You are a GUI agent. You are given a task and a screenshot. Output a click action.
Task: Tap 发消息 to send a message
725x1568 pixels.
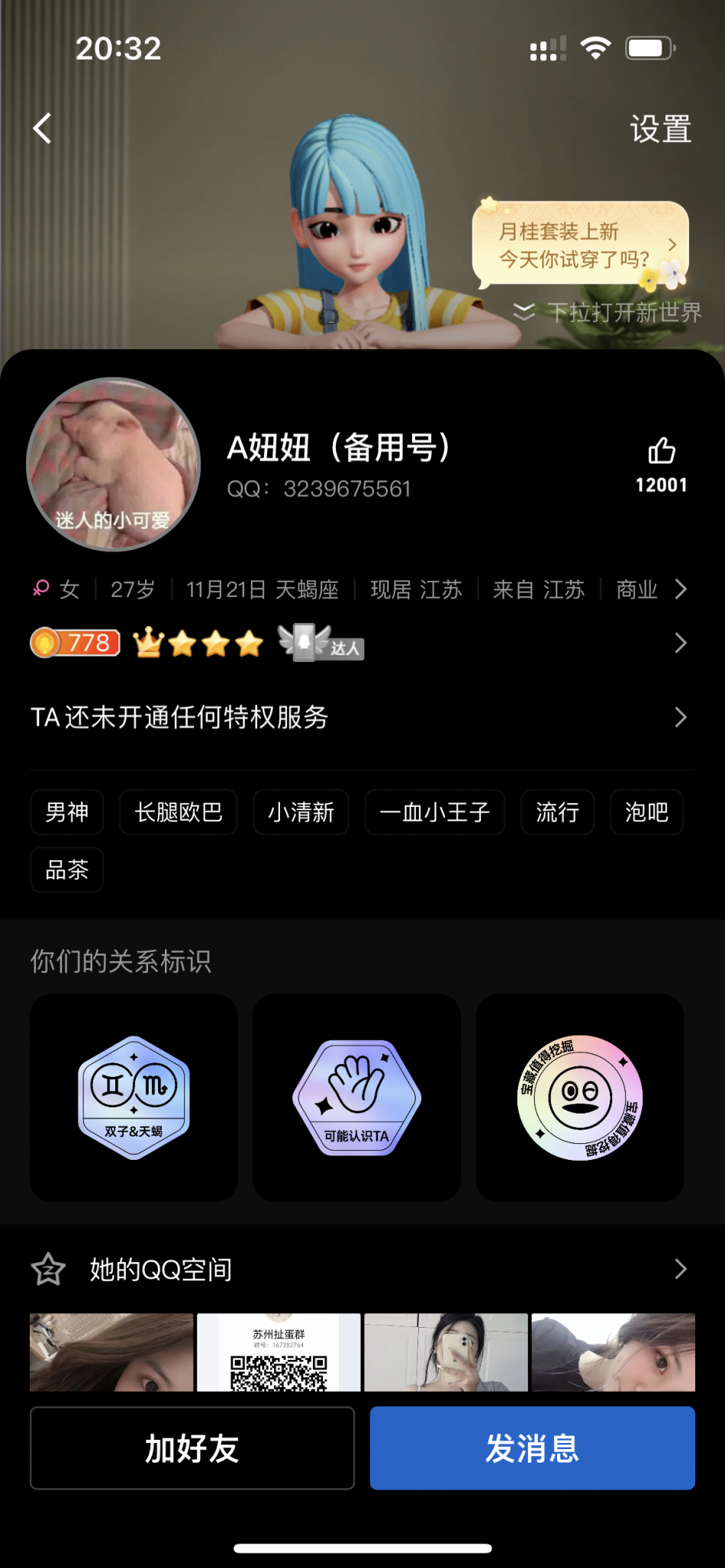[533, 1448]
